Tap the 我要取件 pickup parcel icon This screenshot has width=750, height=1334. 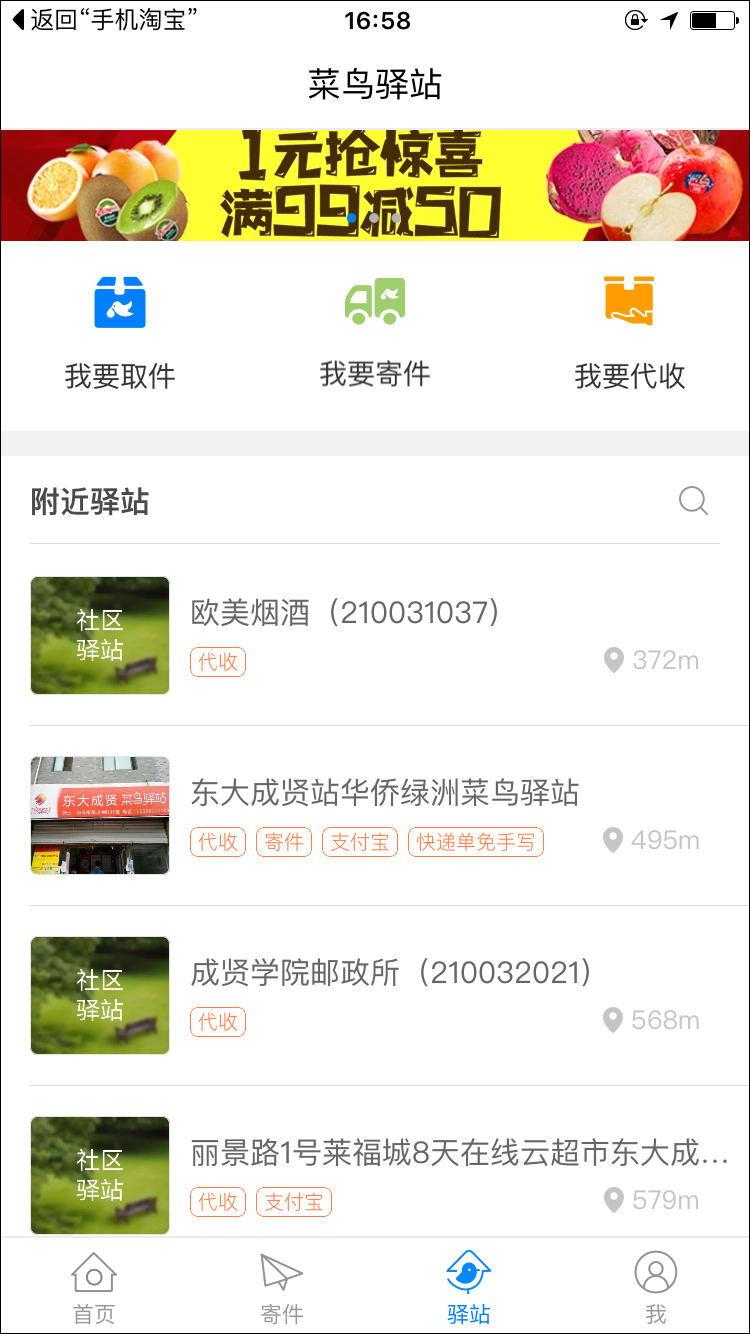(118, 300)
